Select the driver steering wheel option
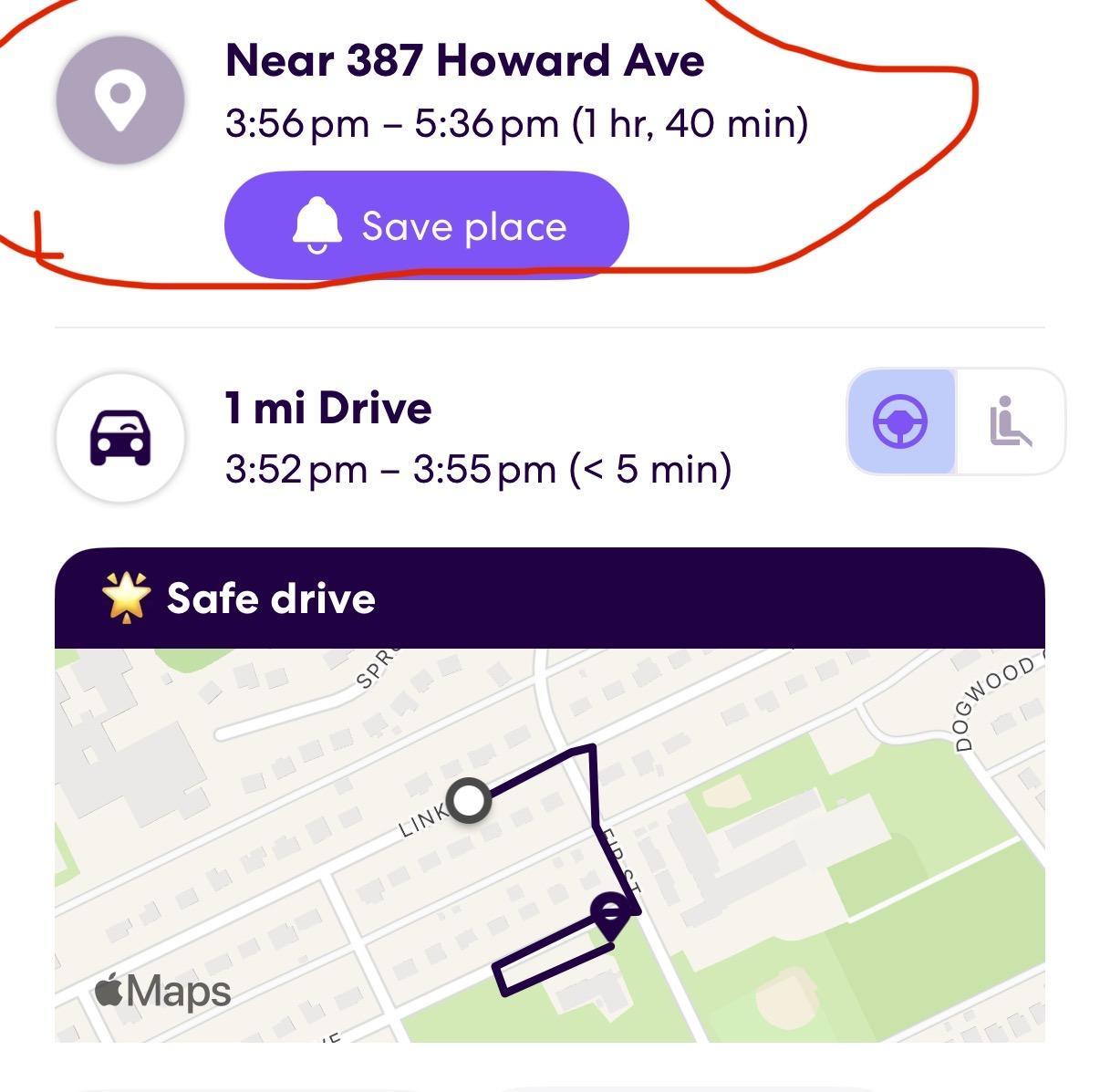The width and height of the screenshot is (1100, 1092). pyautogui.click(x=900, y=422)
